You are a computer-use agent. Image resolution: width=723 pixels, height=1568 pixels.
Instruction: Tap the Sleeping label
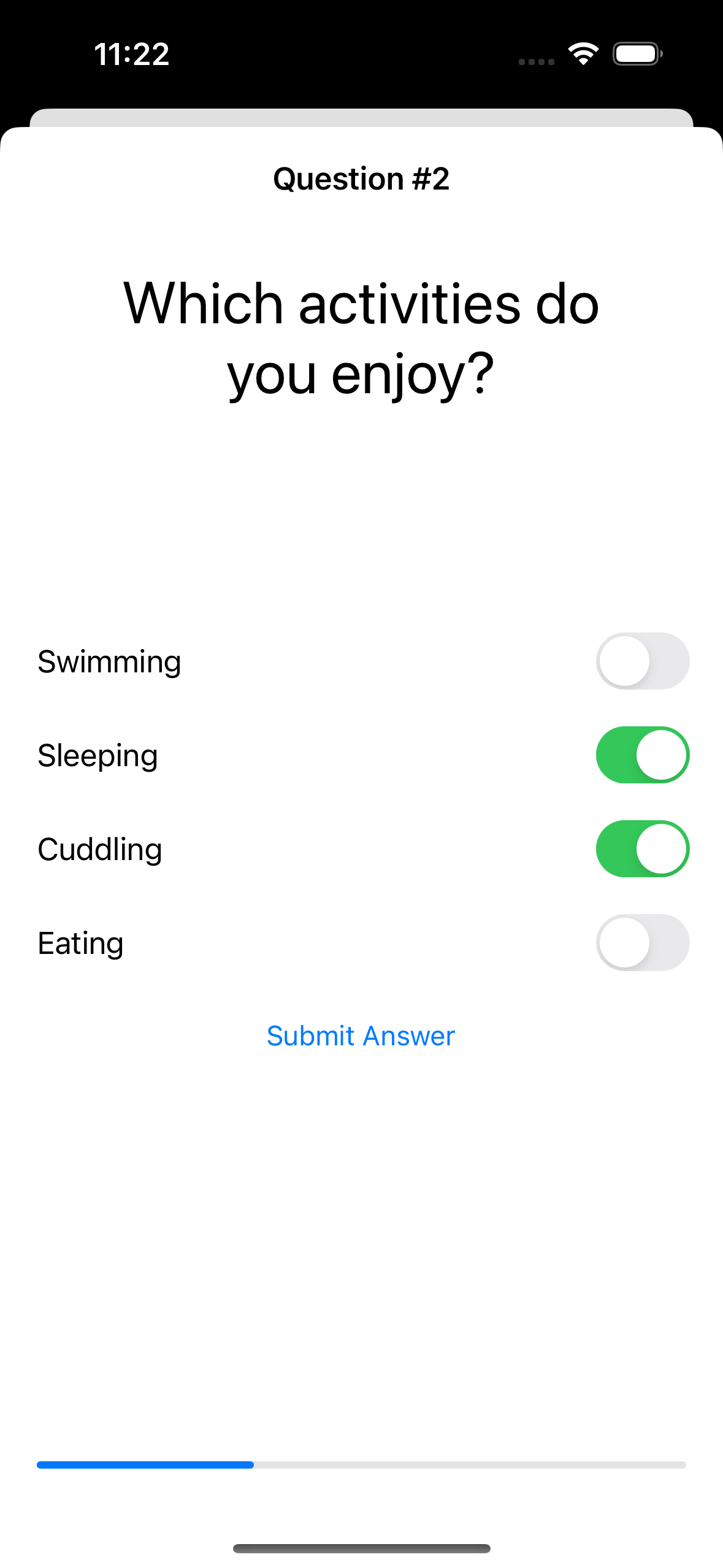tap(98, 755)
